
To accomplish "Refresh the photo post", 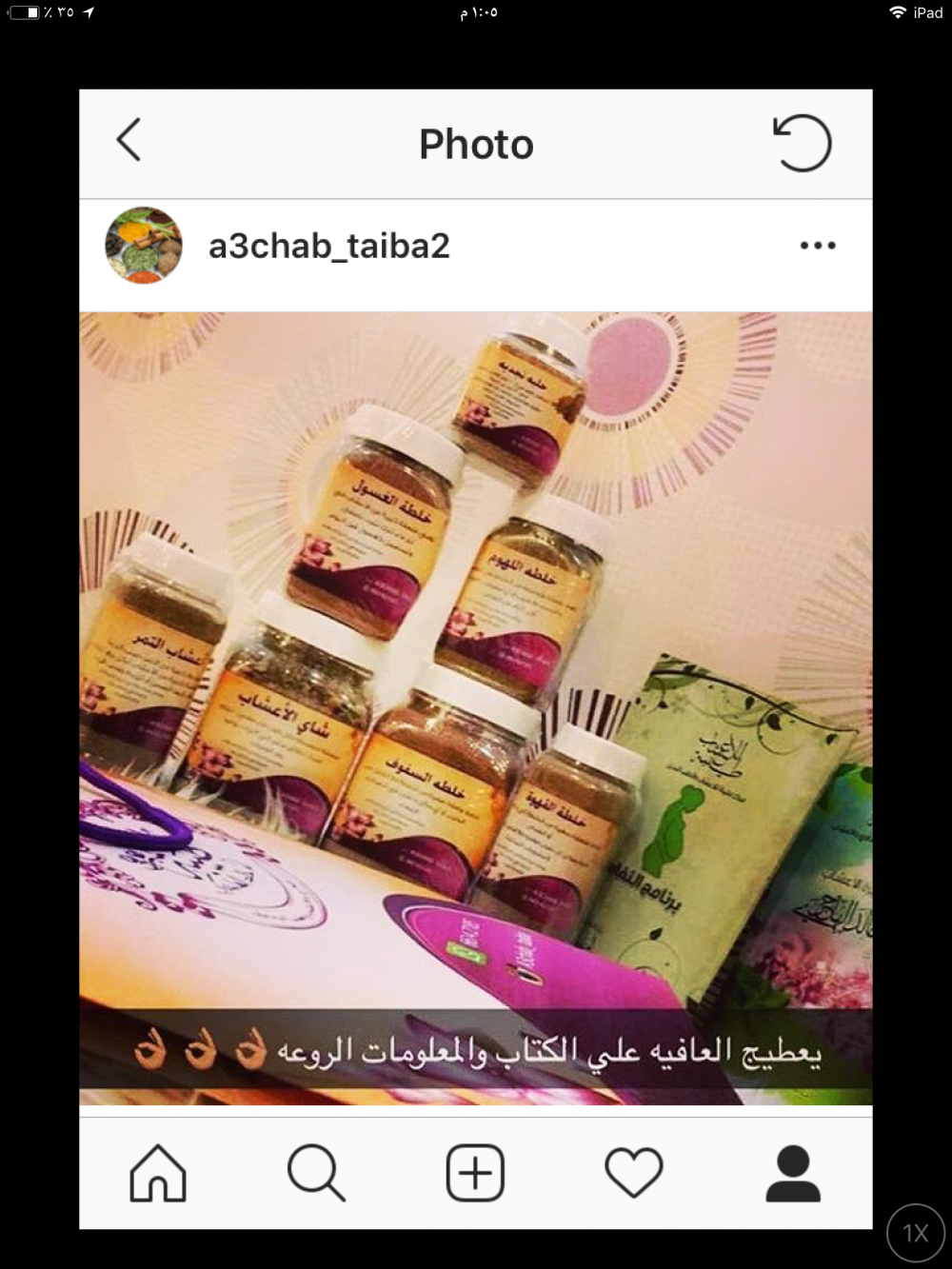I will (x=802, y=143).
